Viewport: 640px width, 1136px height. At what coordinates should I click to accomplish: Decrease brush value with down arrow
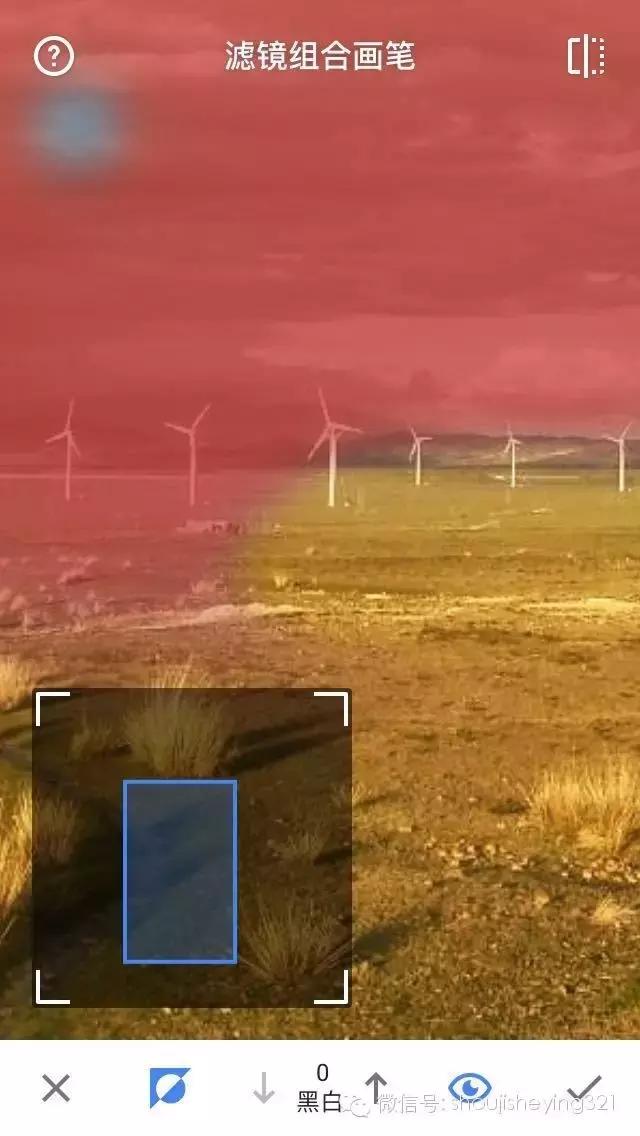264,1088
